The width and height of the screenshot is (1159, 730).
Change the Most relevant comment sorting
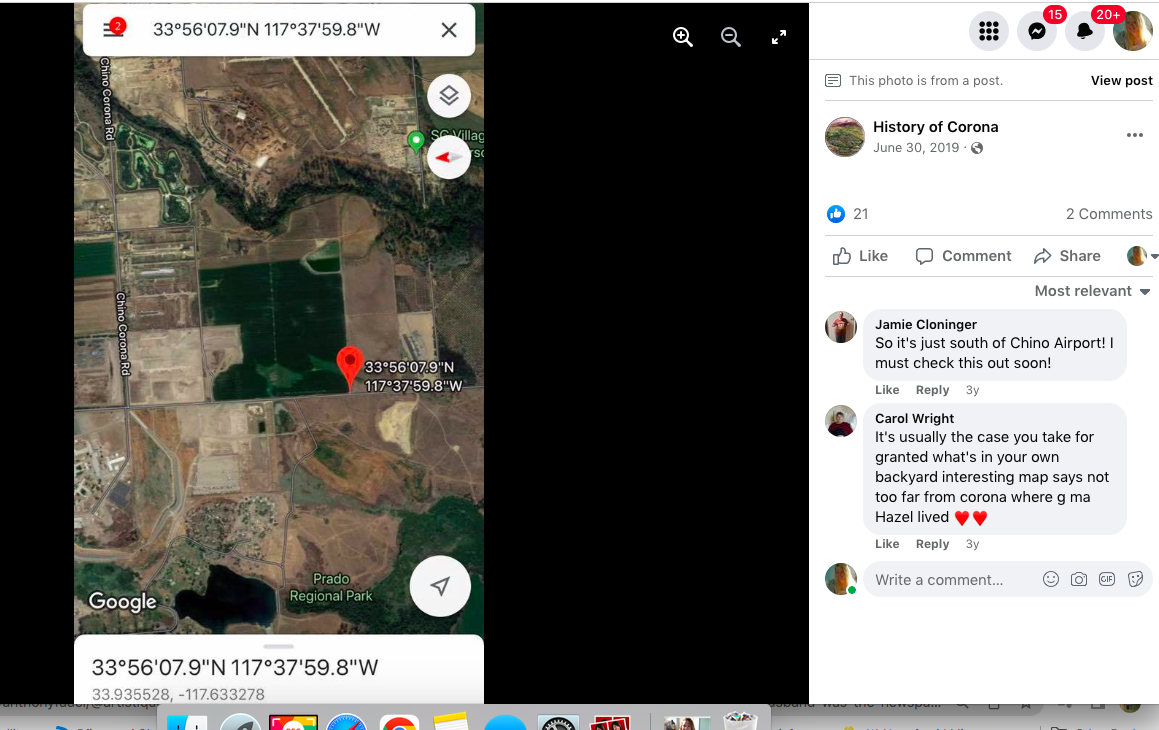[1092, 291]
